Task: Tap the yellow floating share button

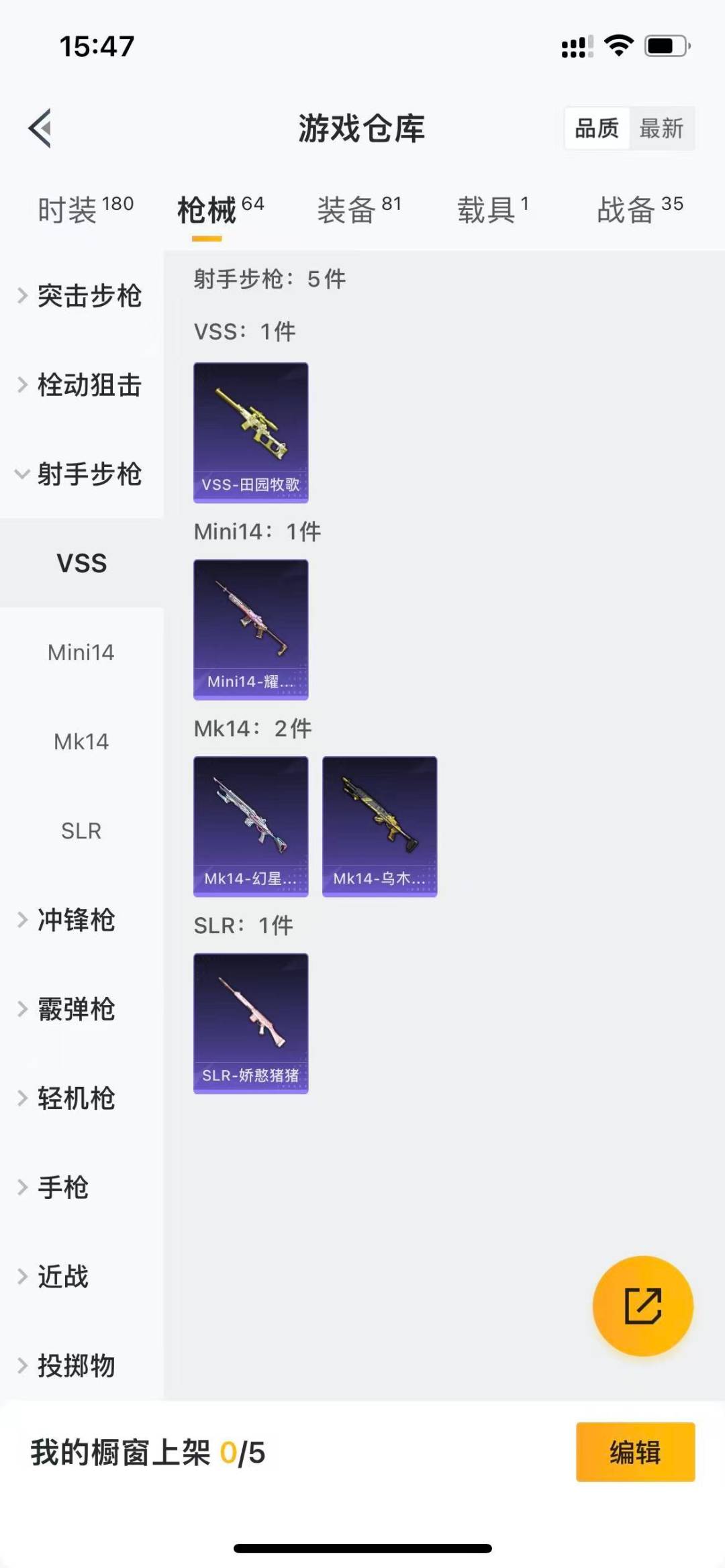Action: coord(642,1306)
